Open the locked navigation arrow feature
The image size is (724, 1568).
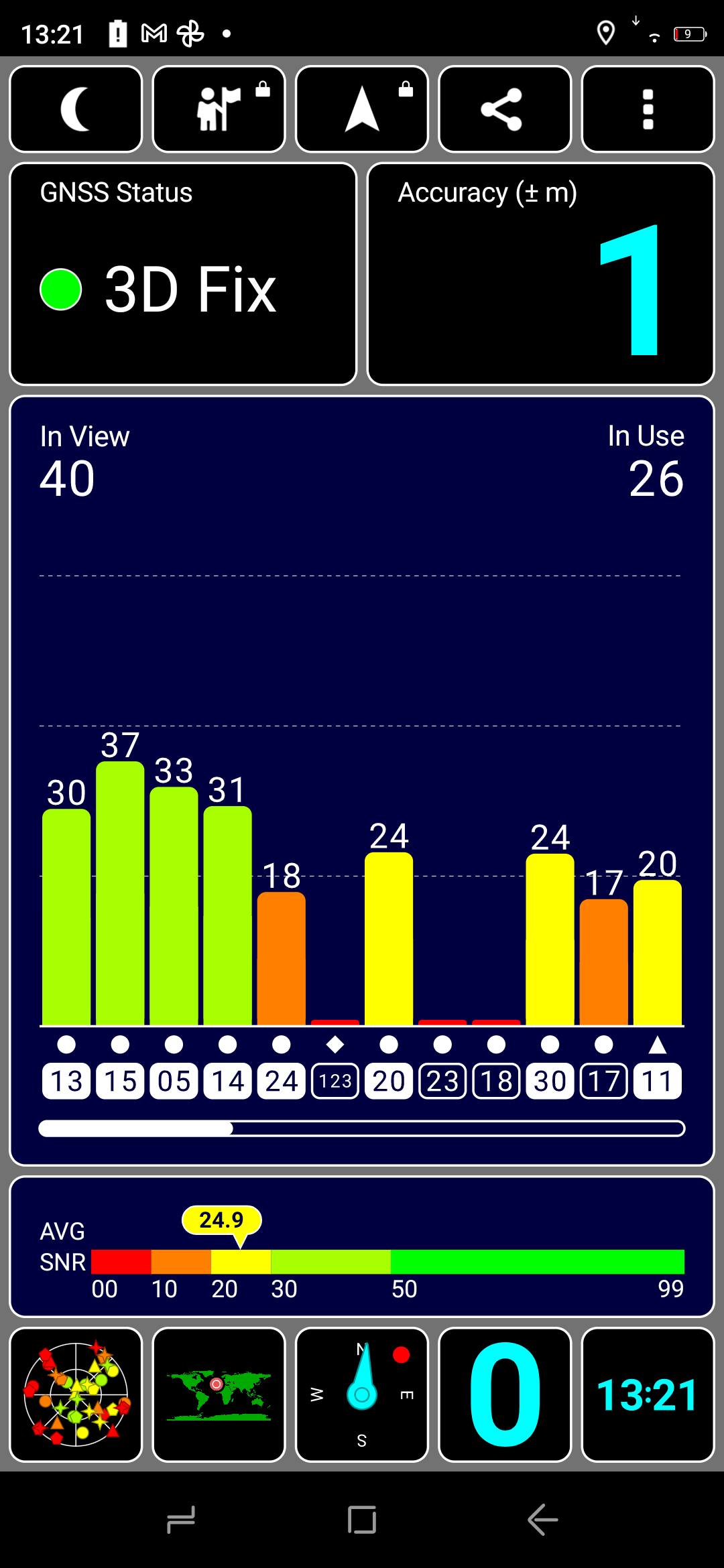(362, 109)
